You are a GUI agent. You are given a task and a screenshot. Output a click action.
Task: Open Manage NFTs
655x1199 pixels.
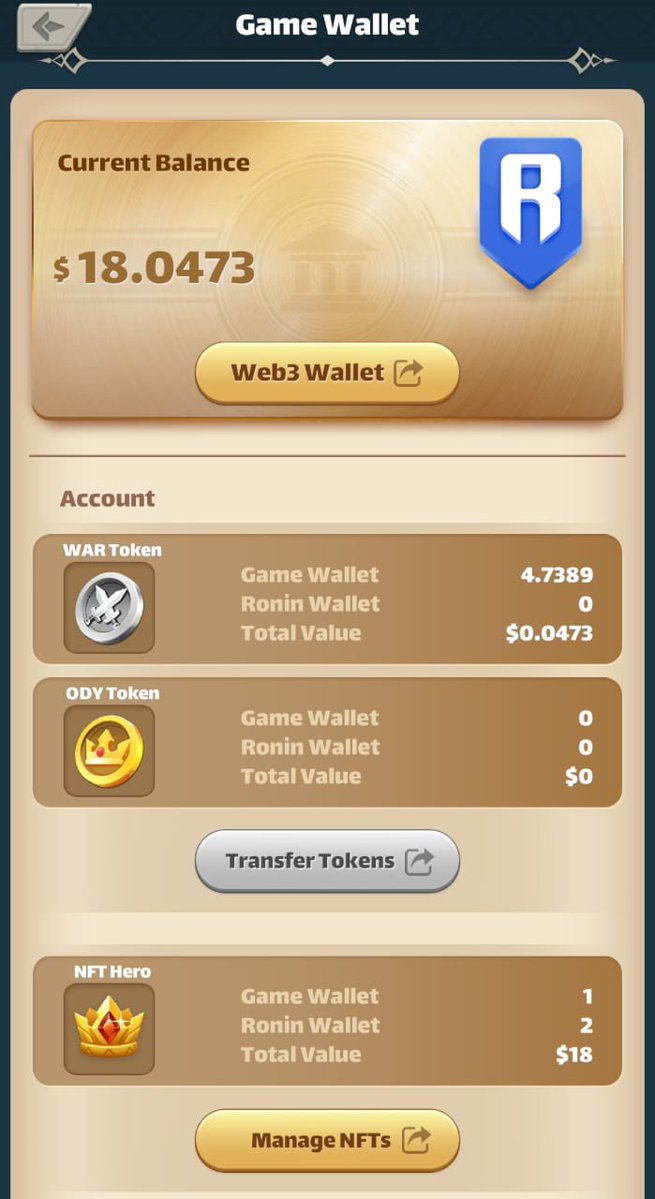(x=327, y=1139)
